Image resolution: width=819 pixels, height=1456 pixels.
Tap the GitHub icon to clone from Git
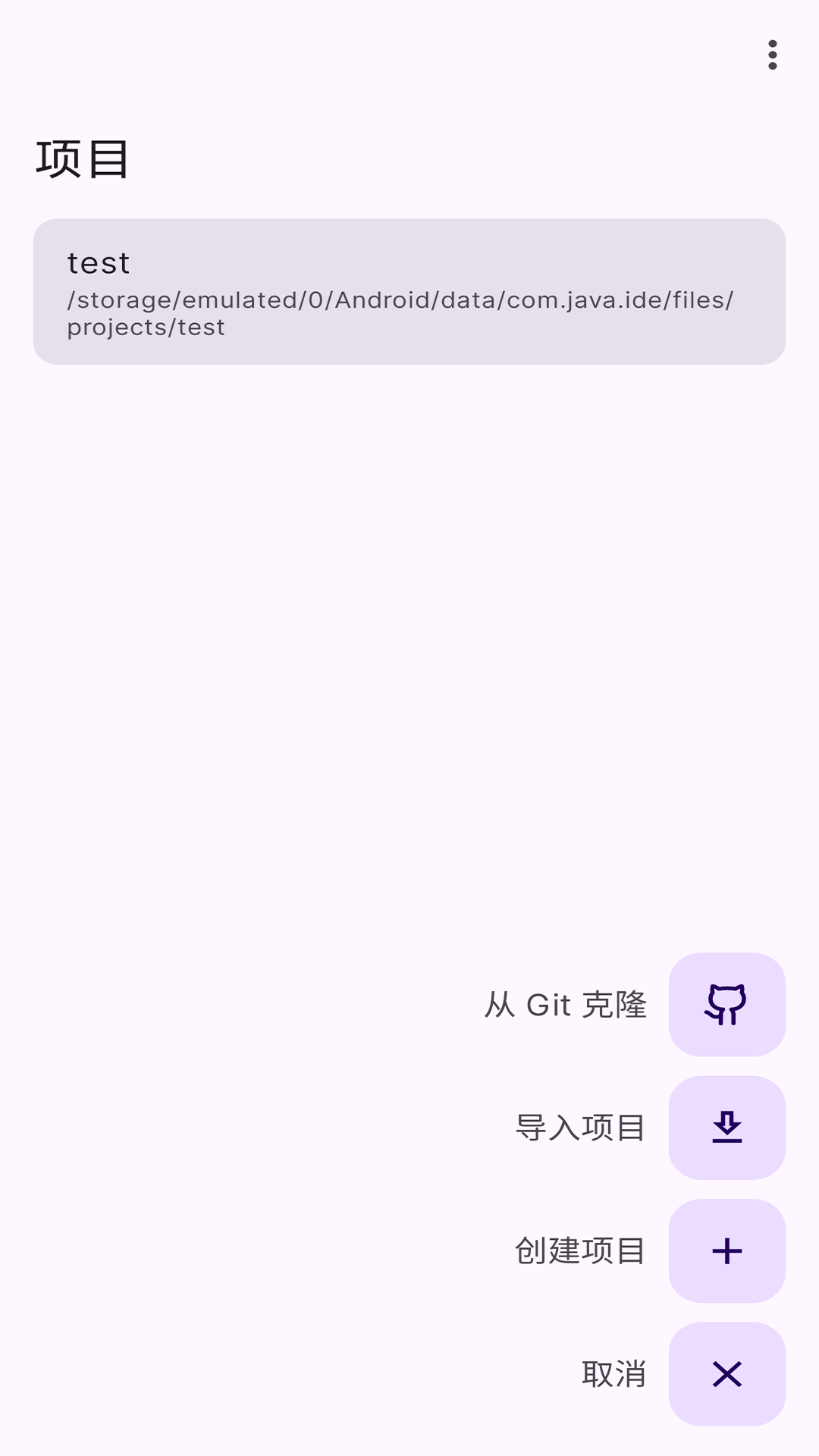726,1006
